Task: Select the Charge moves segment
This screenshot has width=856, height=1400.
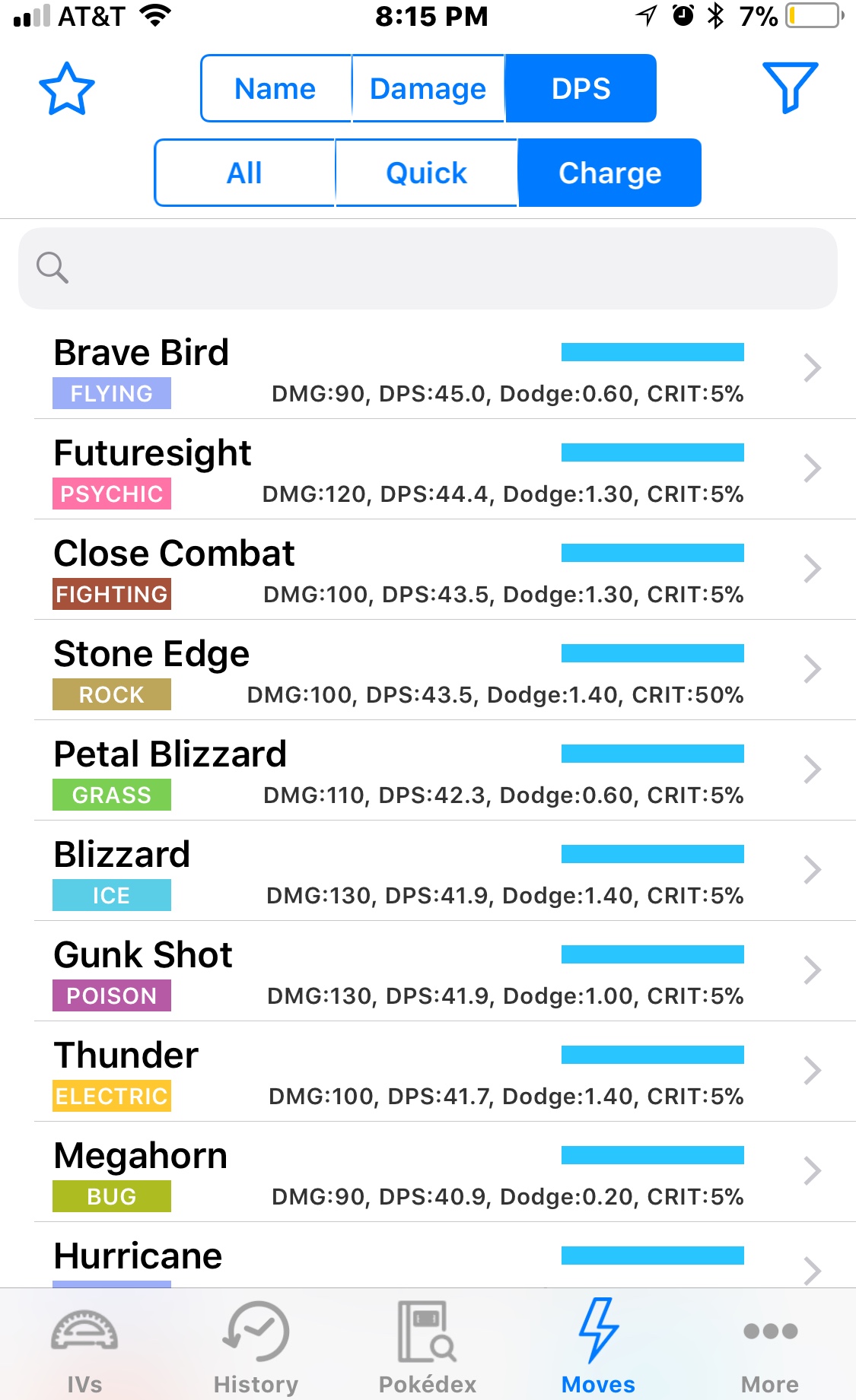Action: [609, 173]
